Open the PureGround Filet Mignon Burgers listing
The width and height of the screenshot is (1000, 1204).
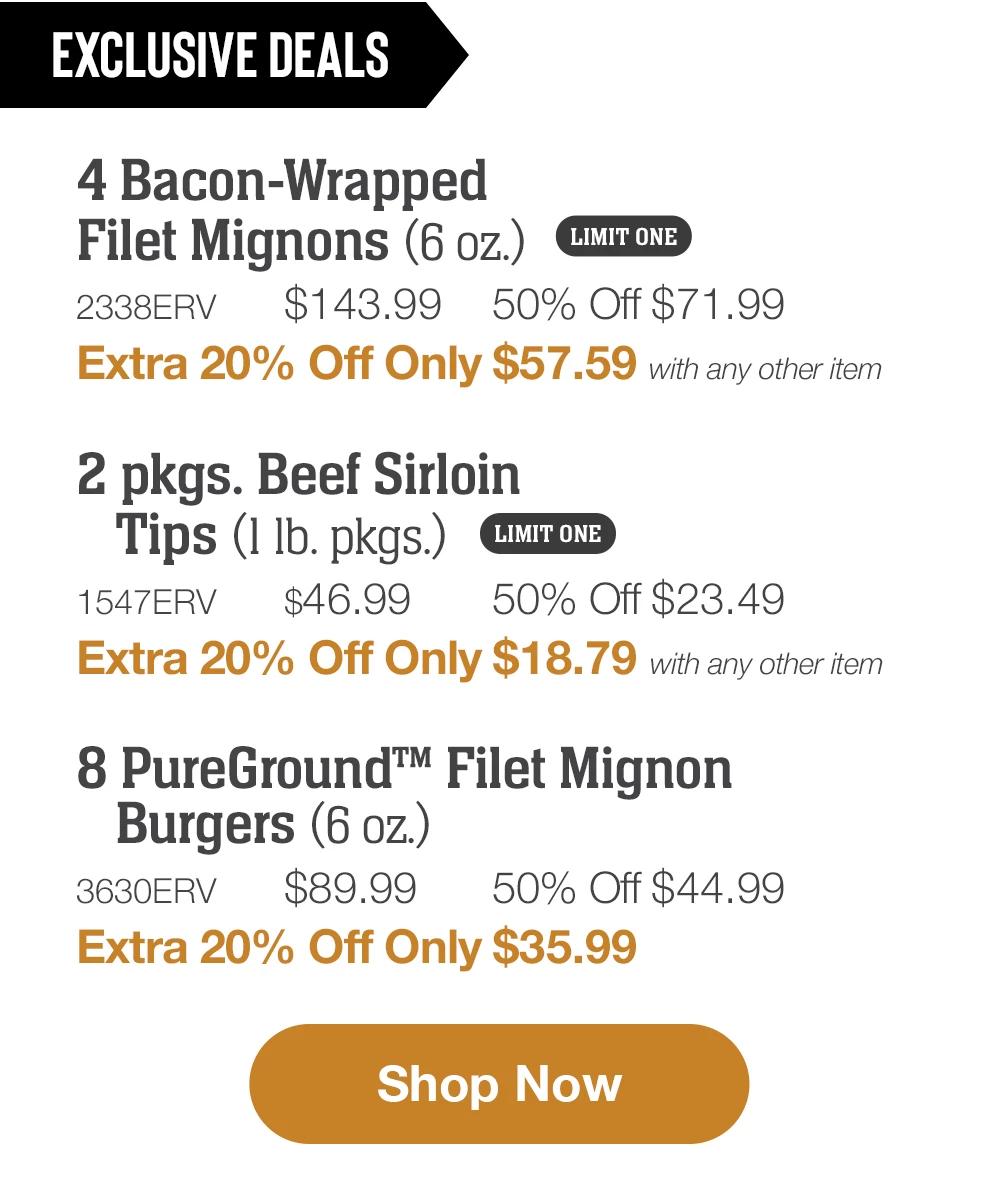coord(405,795)
